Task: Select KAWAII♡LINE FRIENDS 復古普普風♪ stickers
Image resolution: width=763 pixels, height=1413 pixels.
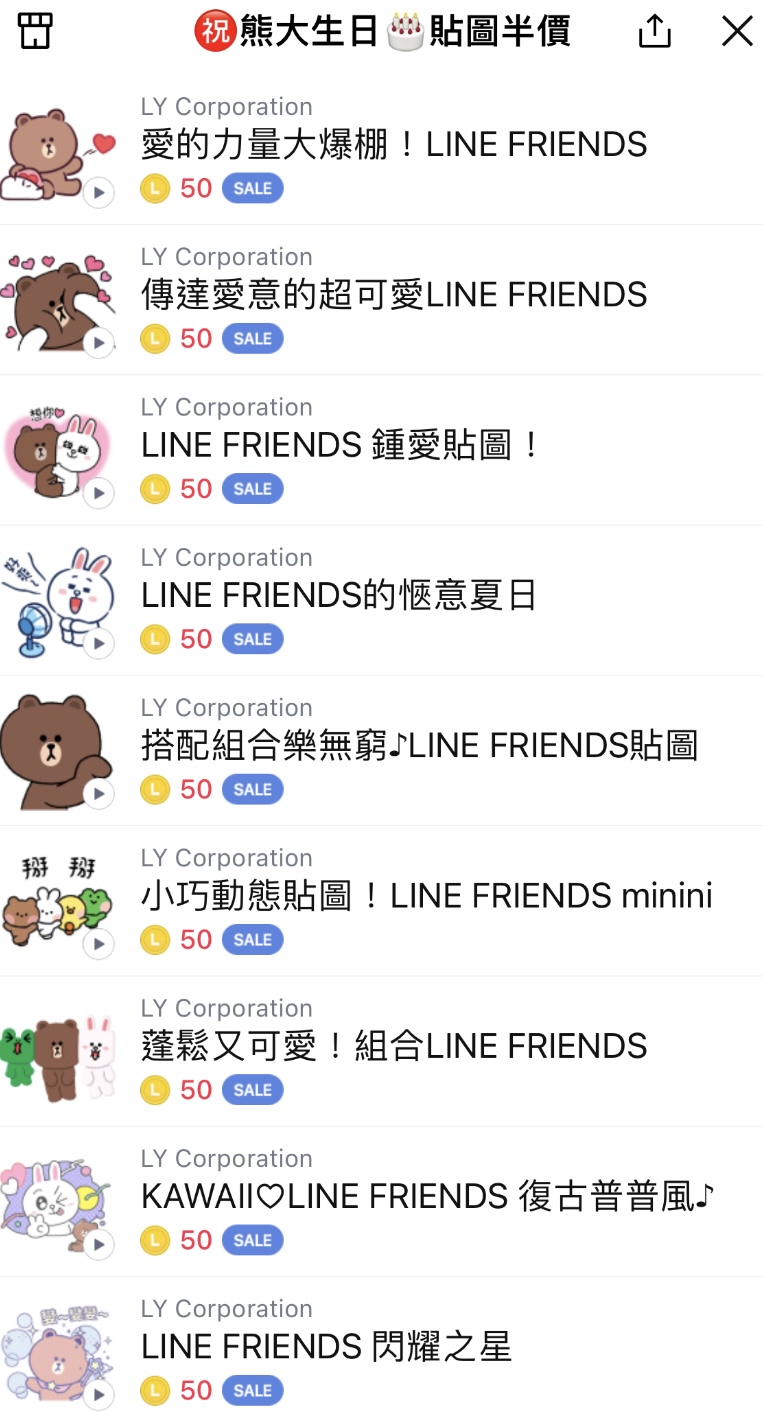Action: [x=428, y=1197]
